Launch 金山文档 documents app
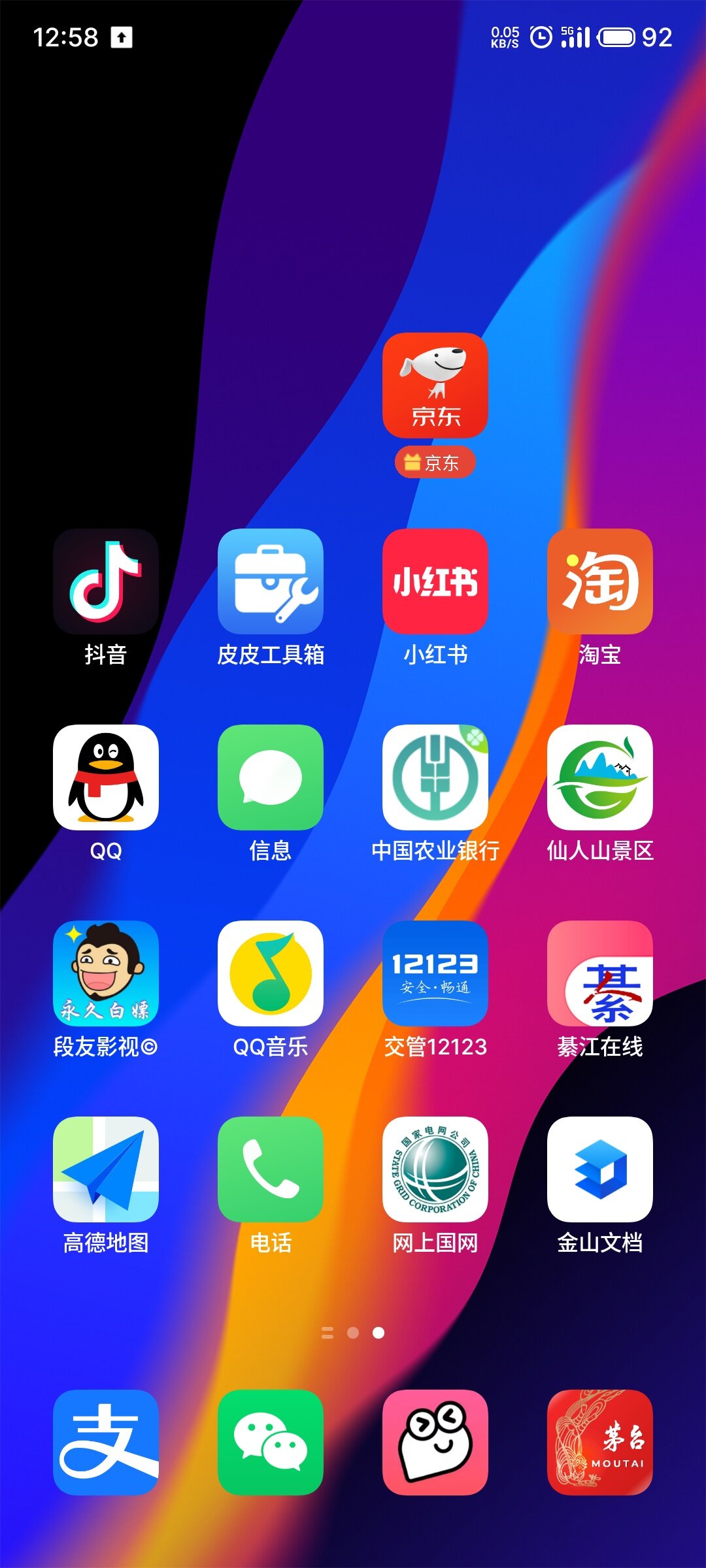The width and height of the screenshot is (706, 1568). tap(599, 1169)
